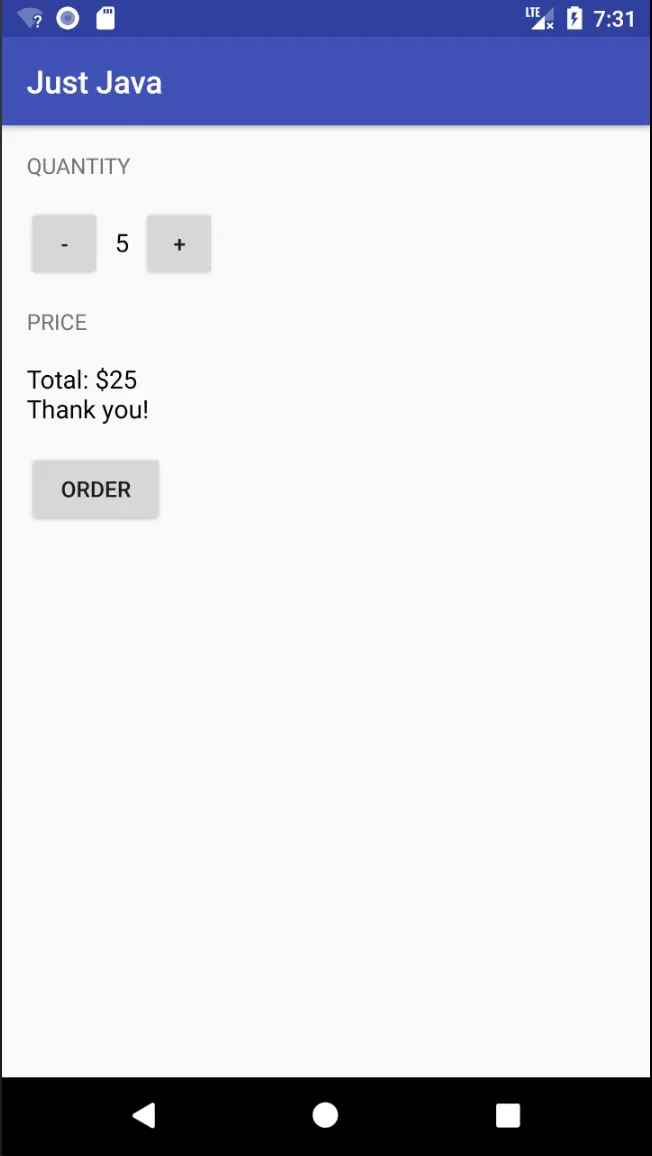
Task: Go back using the system back button
Action: tap(144, 1115)
